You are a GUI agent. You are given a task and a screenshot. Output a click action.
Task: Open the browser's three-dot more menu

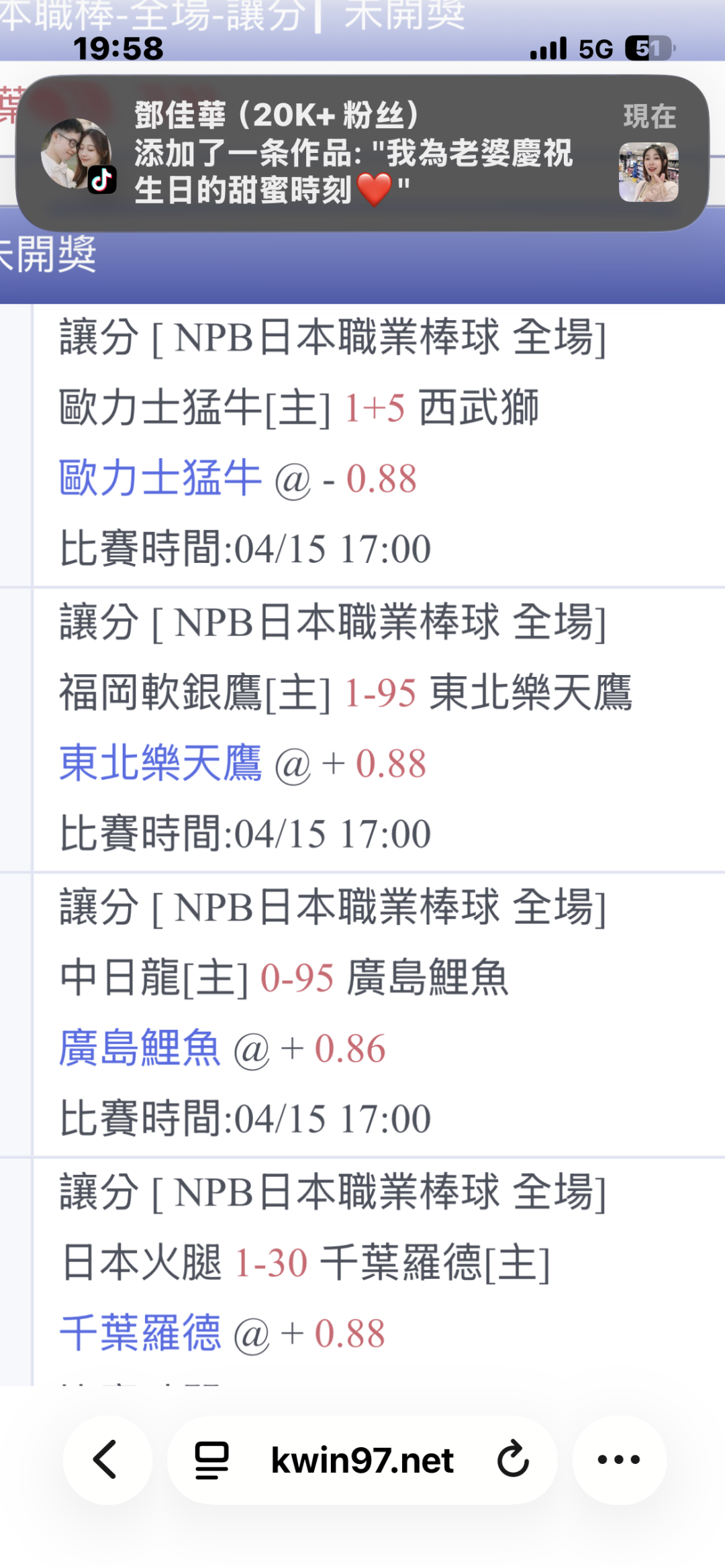click(x=619, y=1459)
